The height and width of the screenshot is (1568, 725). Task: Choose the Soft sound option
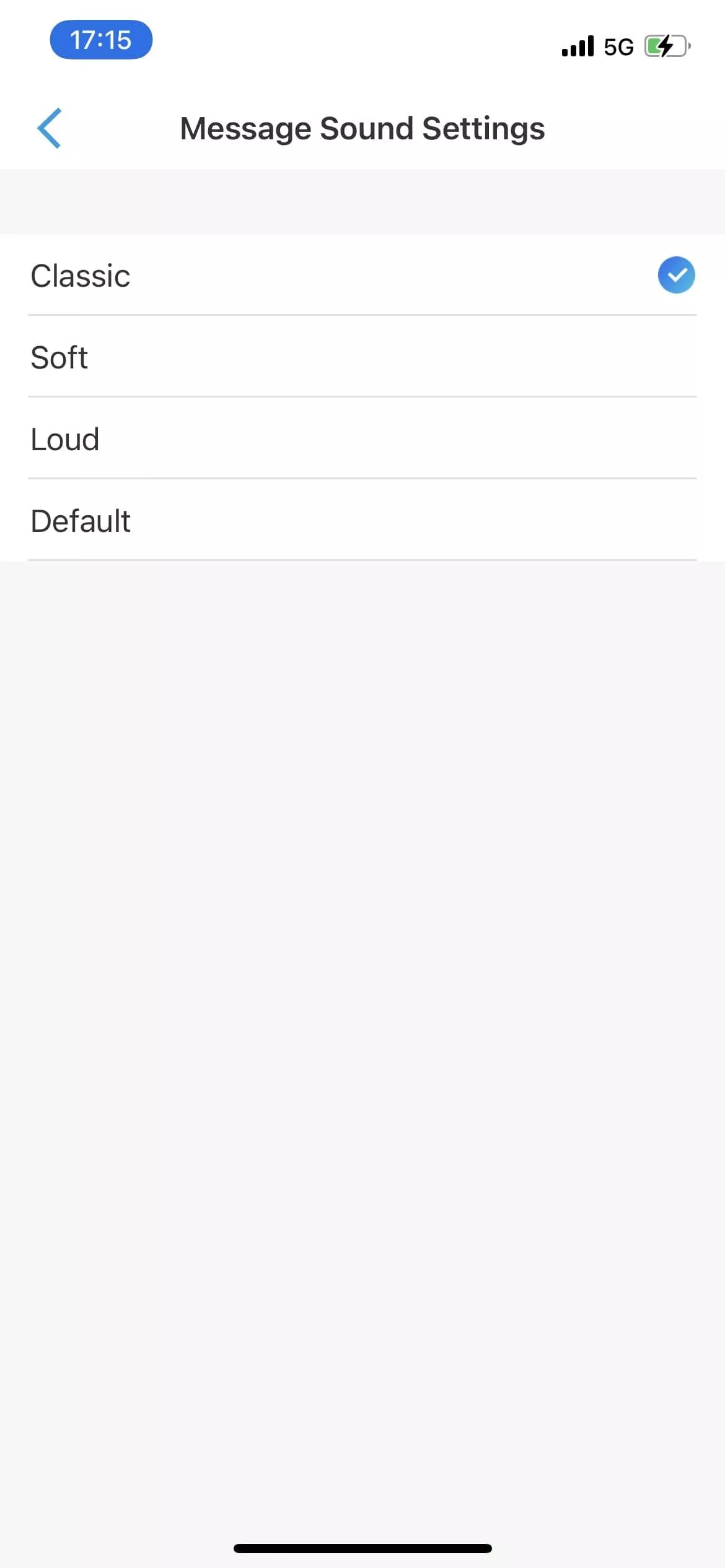point(362,357)
